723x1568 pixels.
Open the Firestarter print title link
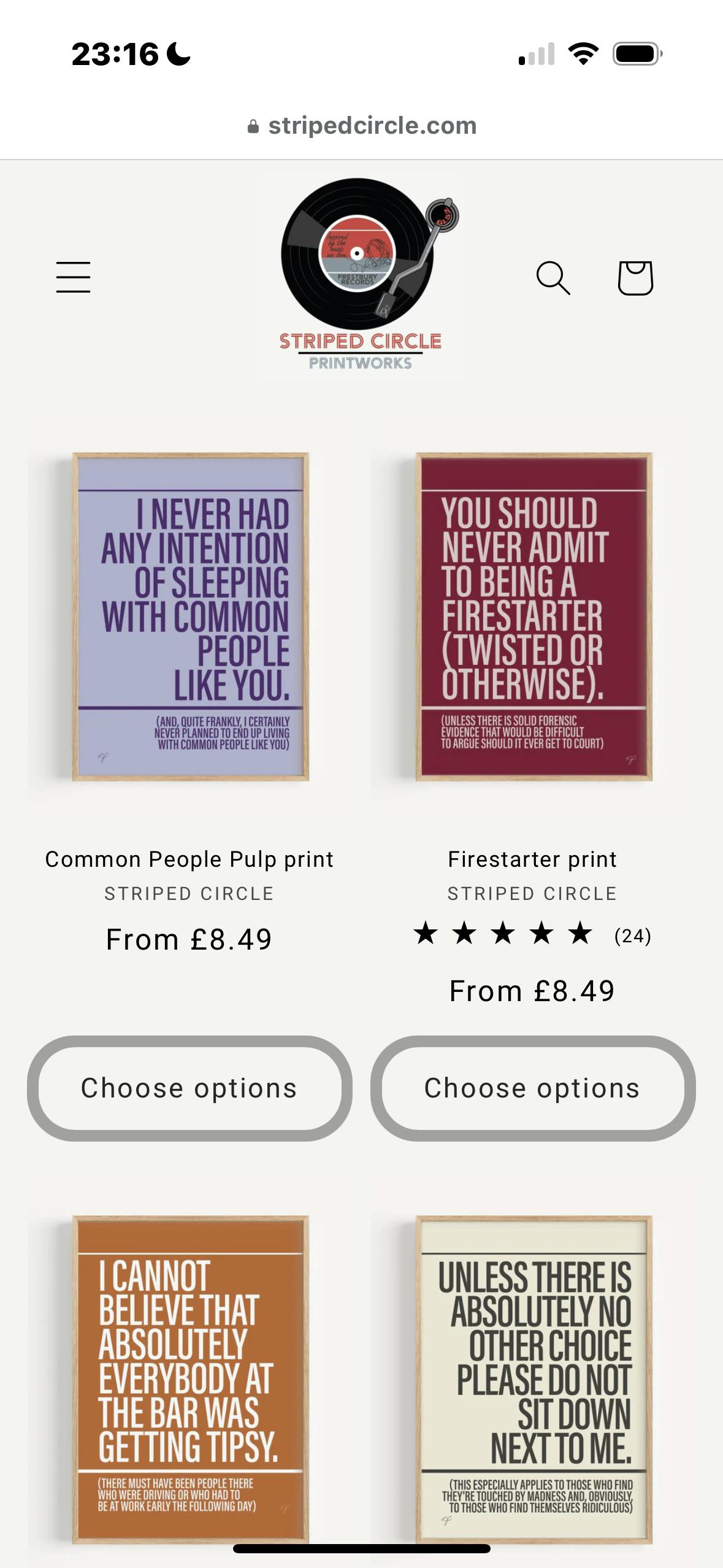coord(532,859)
